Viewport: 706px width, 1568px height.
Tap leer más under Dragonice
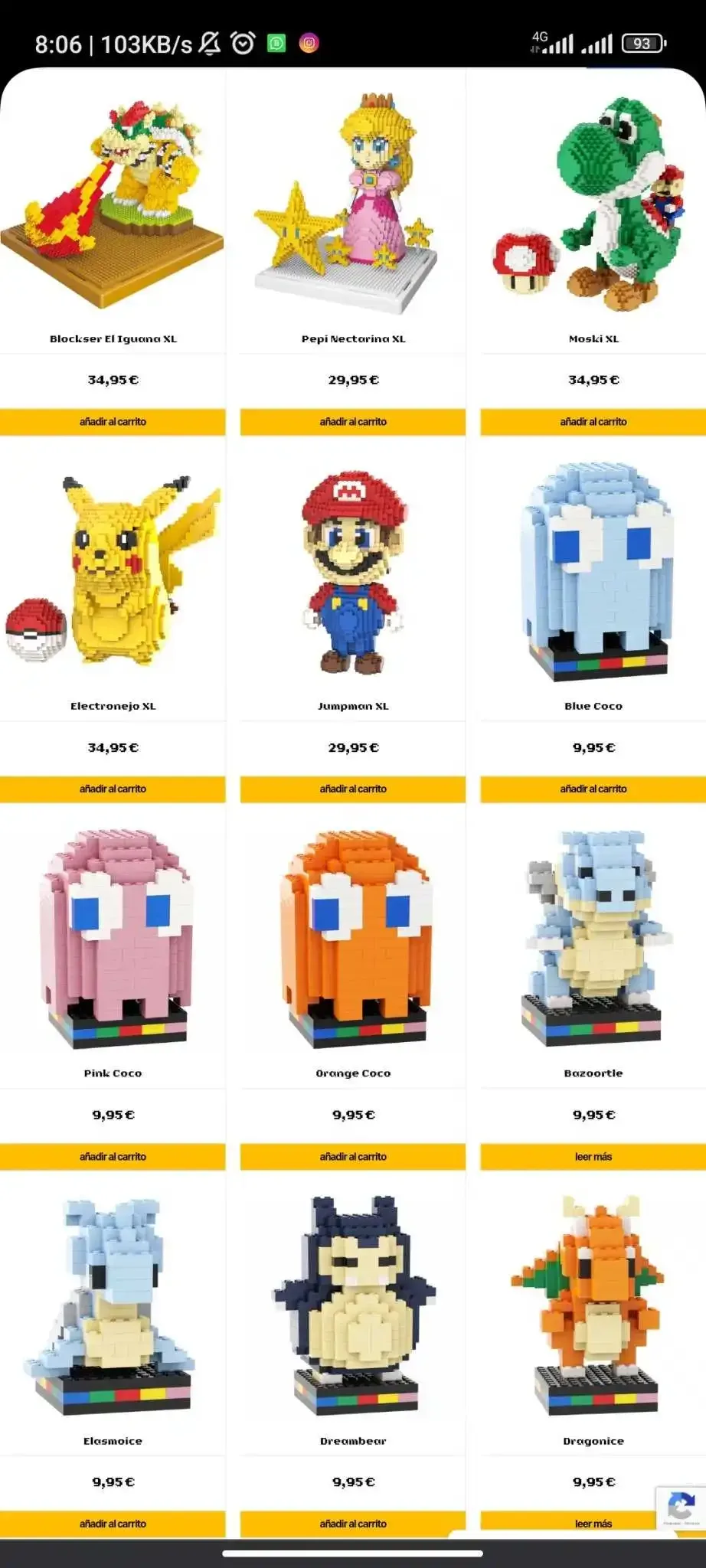593,1524
